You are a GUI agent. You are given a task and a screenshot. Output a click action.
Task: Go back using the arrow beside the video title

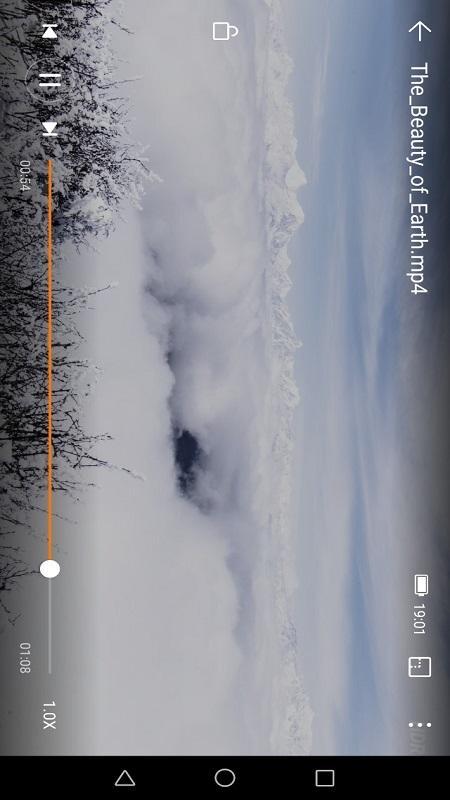click(x=419, y=31)
